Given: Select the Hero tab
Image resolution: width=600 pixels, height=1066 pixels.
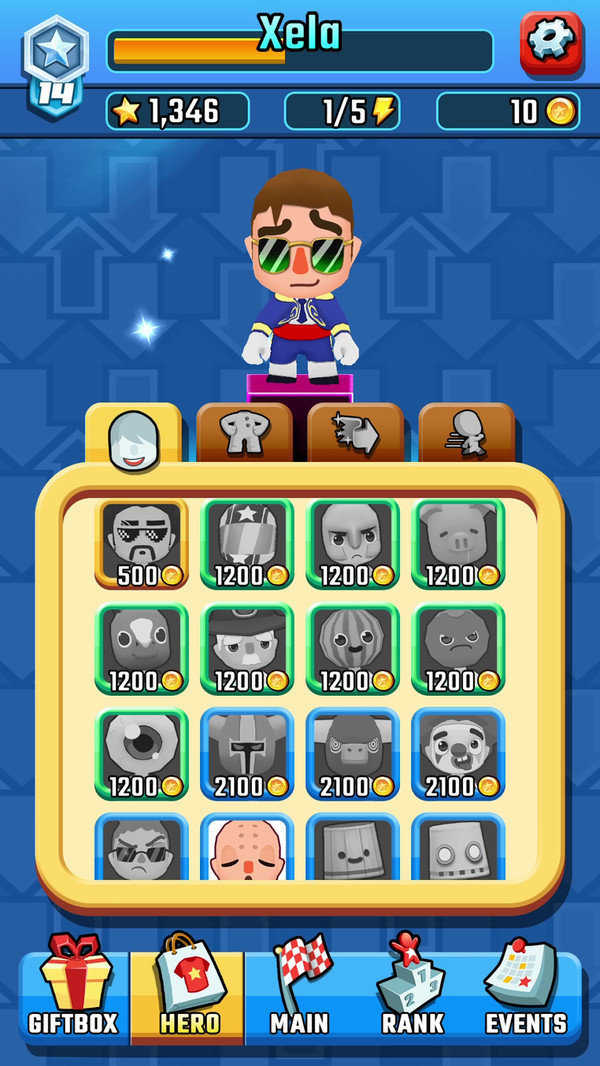Looking at the screenshot, I should coord(188,991).
